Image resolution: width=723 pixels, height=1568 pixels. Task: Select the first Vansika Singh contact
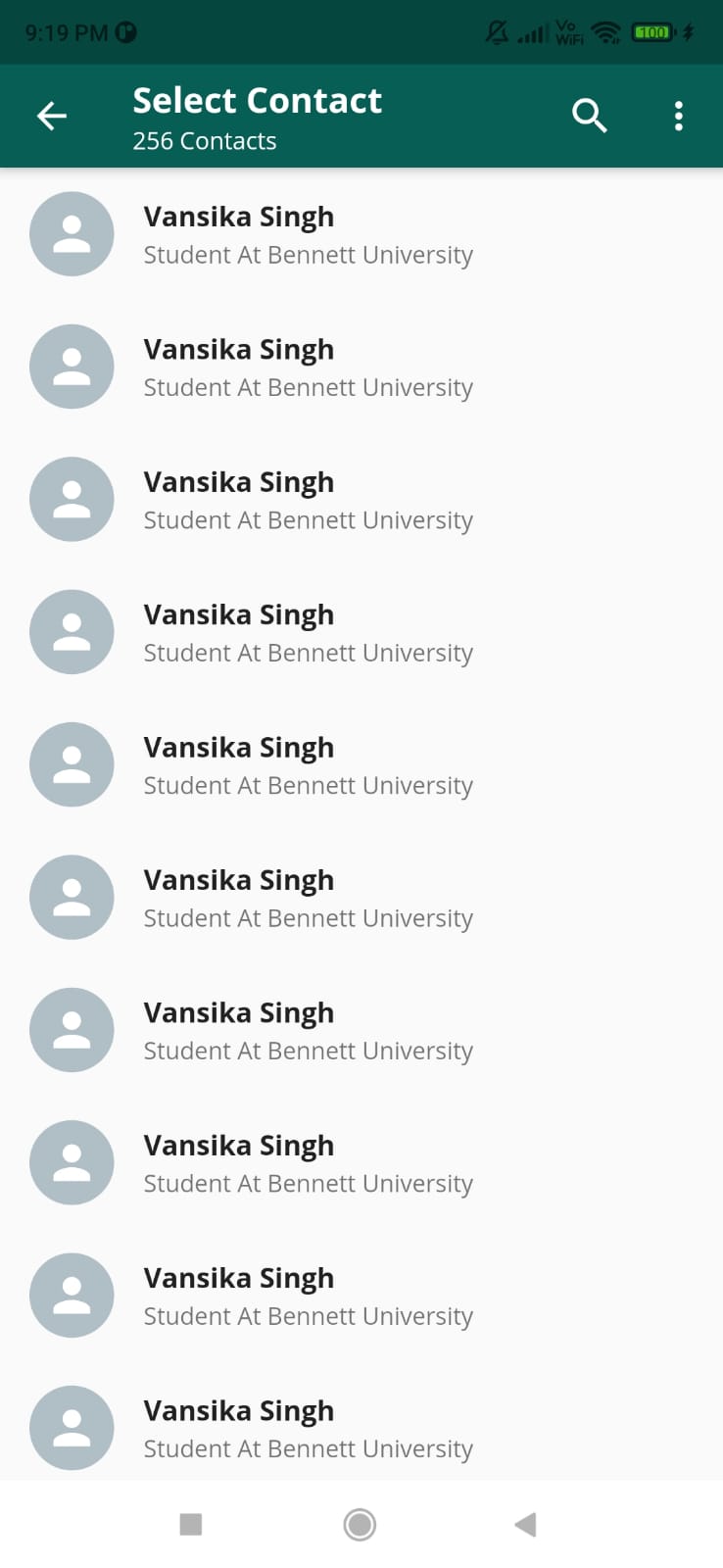coord(294,233)
